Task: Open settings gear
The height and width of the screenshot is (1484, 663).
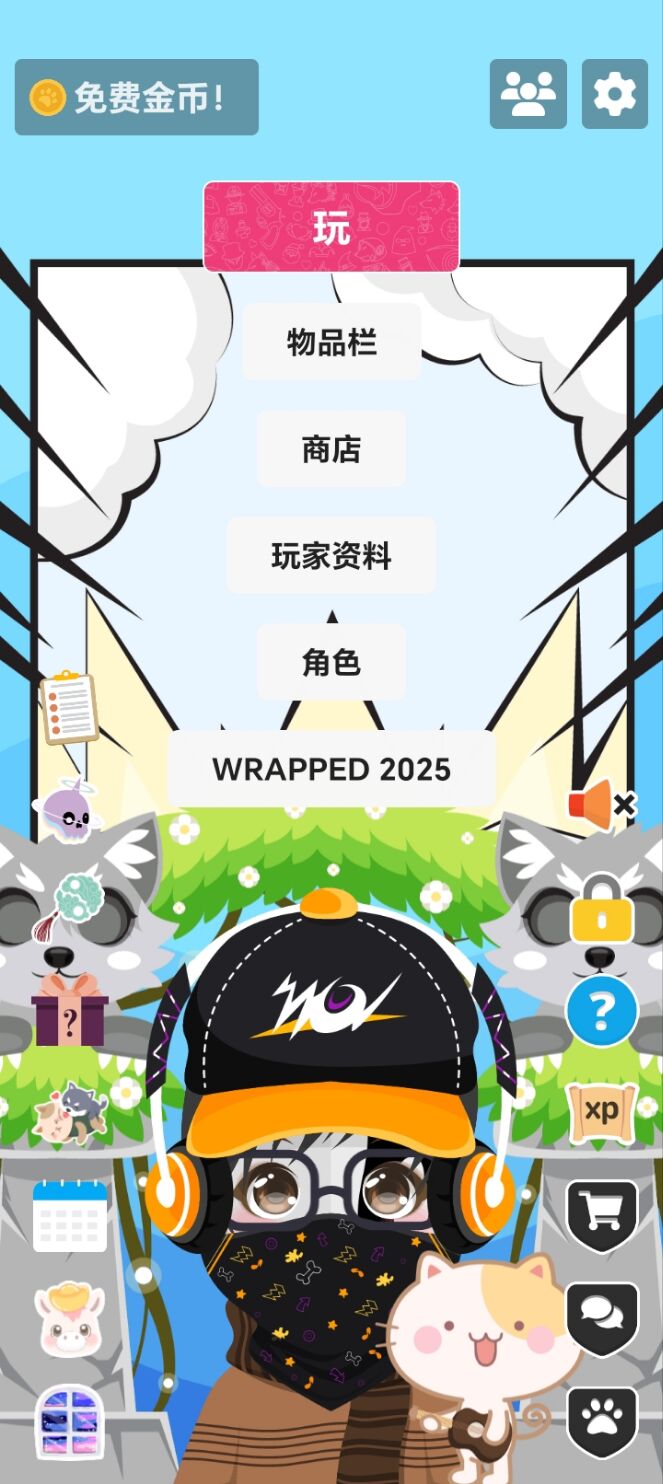Action: 614,94
